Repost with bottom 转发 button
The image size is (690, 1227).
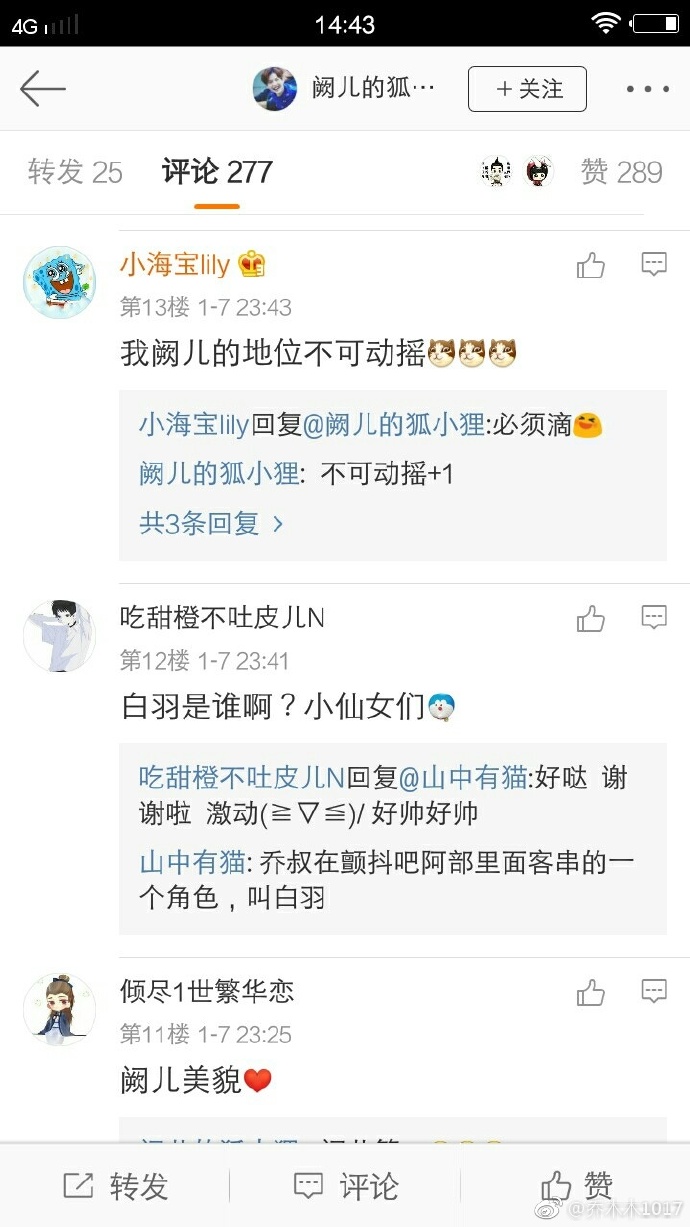pos(116,1186)
